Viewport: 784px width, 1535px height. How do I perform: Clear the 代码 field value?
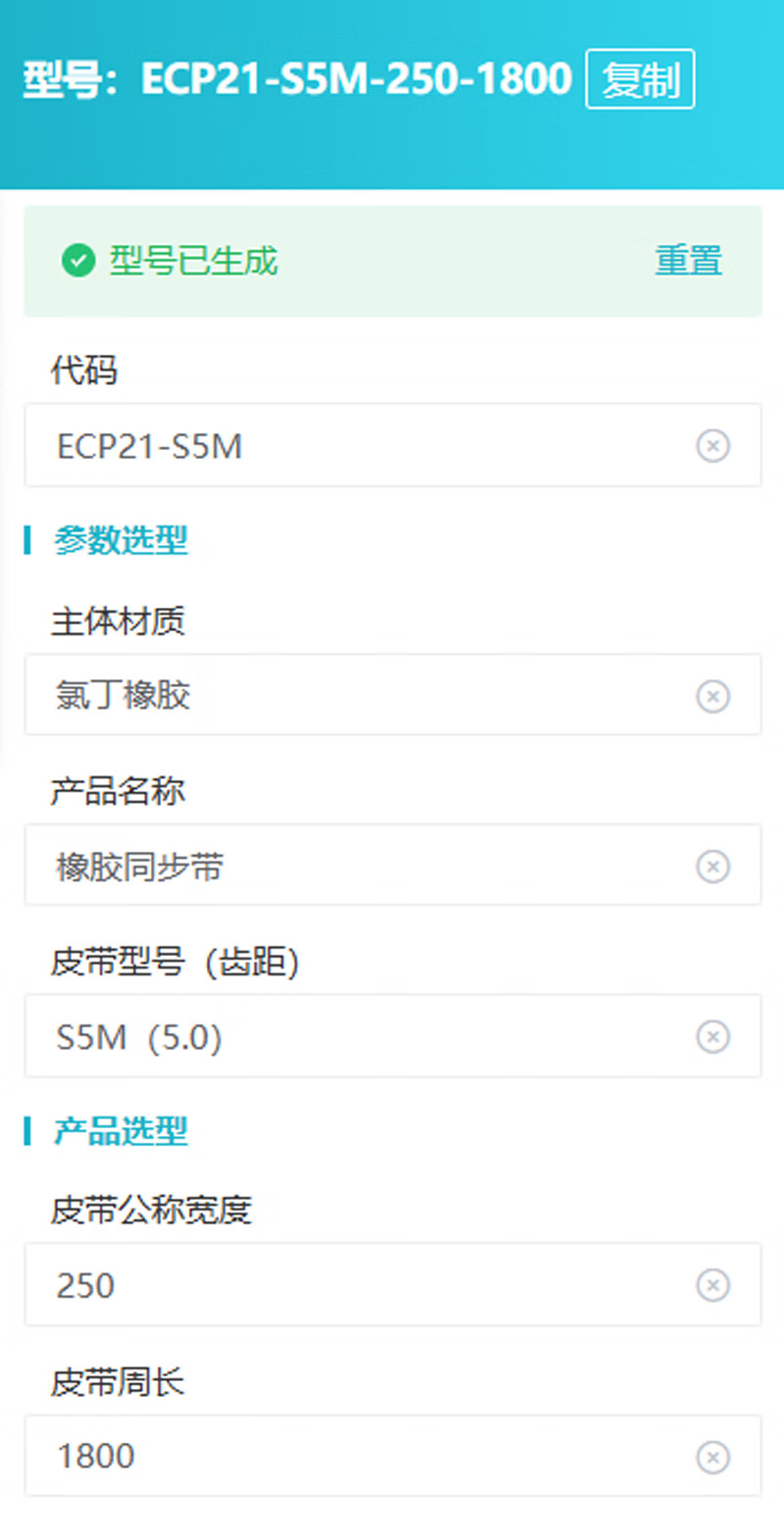(x=712, y=447)
